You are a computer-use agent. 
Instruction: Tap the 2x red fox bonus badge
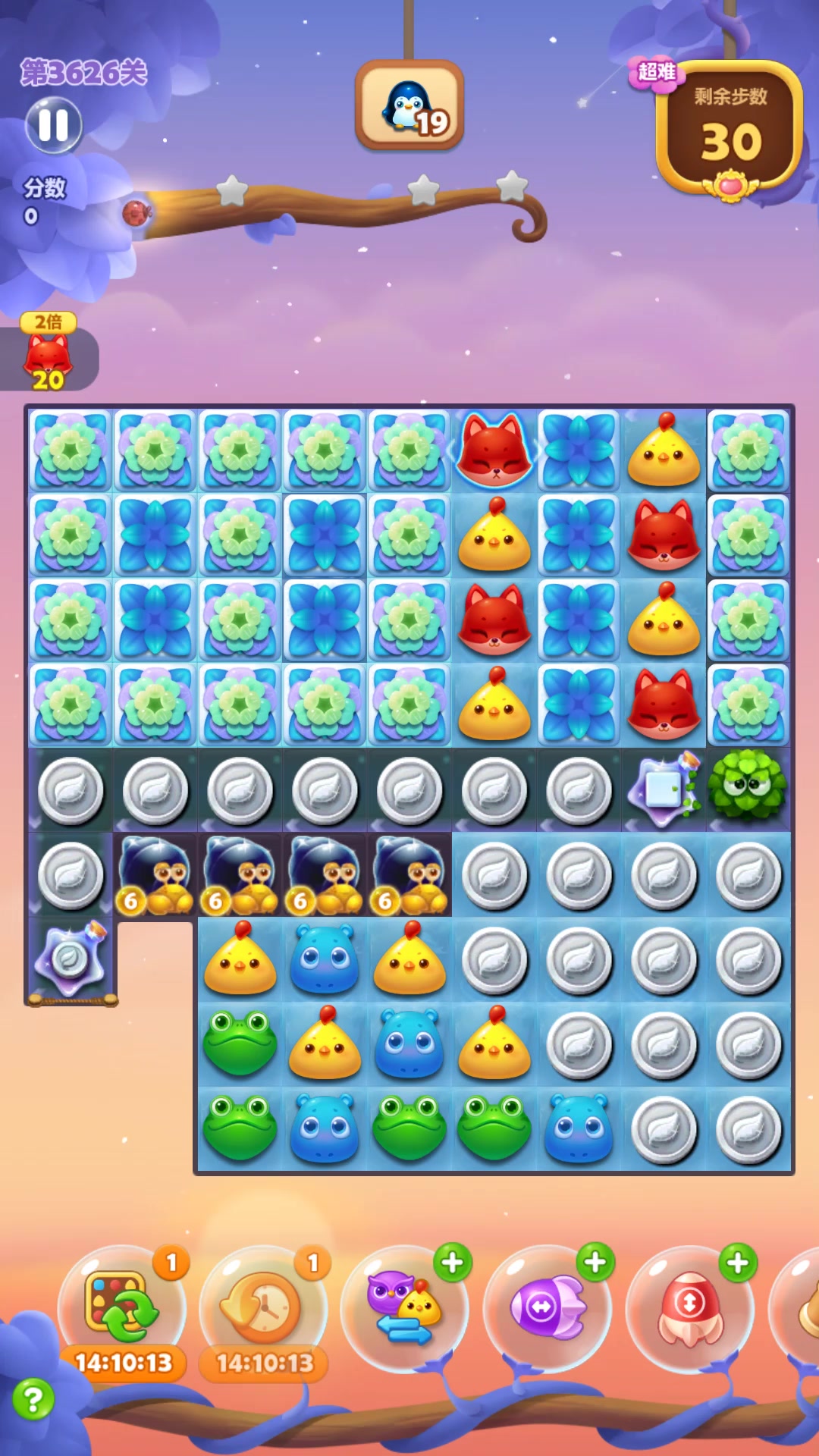click(x=49, y=353)
